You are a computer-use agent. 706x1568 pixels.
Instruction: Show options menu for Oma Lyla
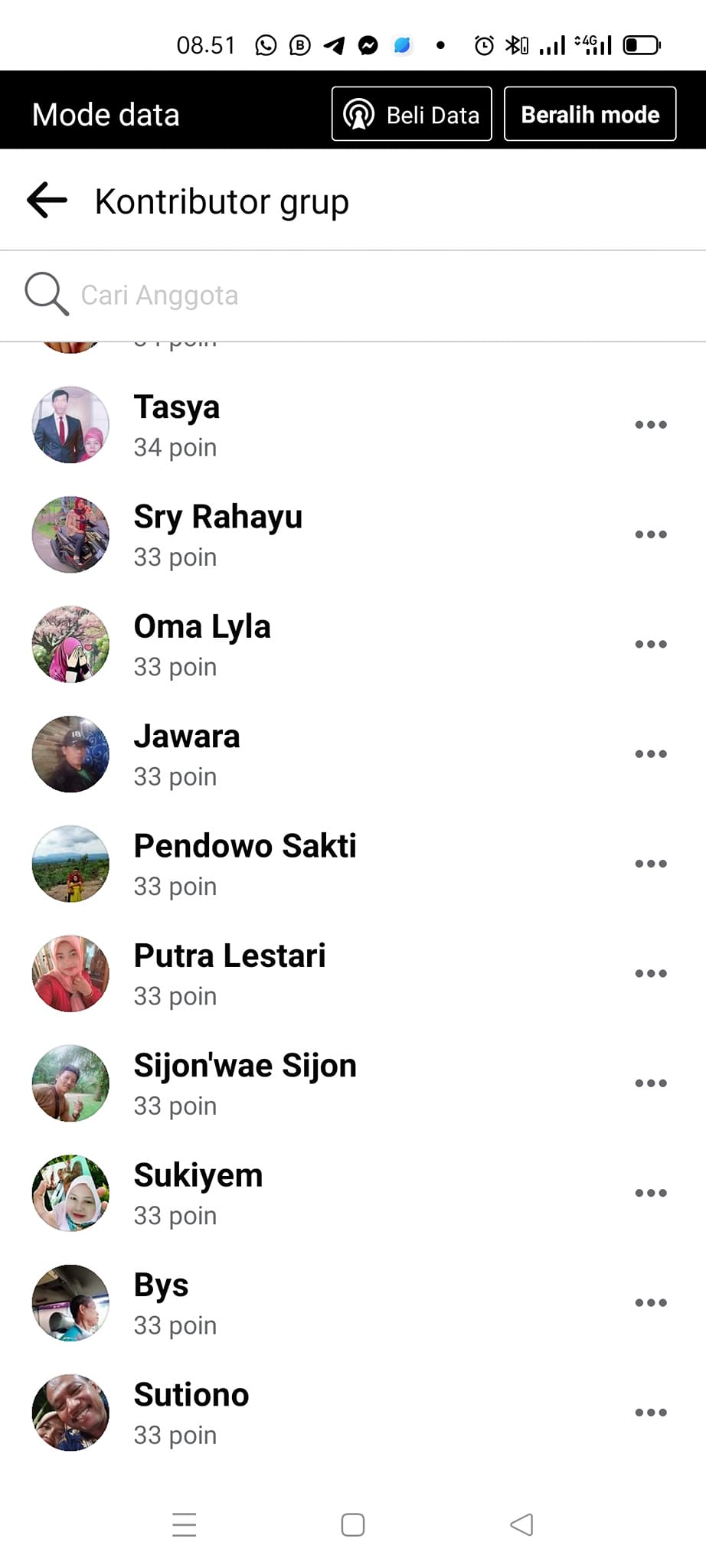pos(650,644)
